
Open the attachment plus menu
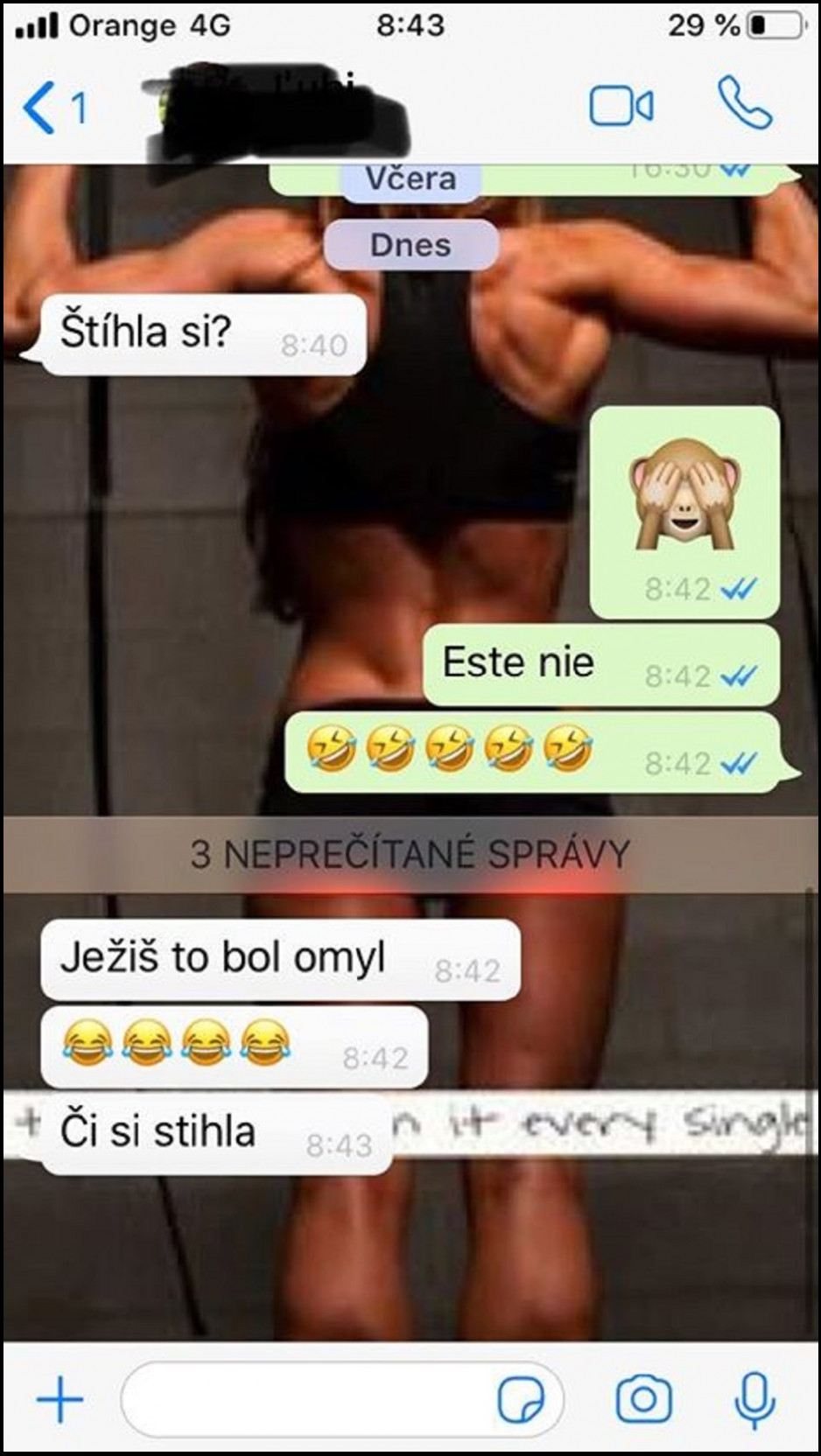(60, 1398)
